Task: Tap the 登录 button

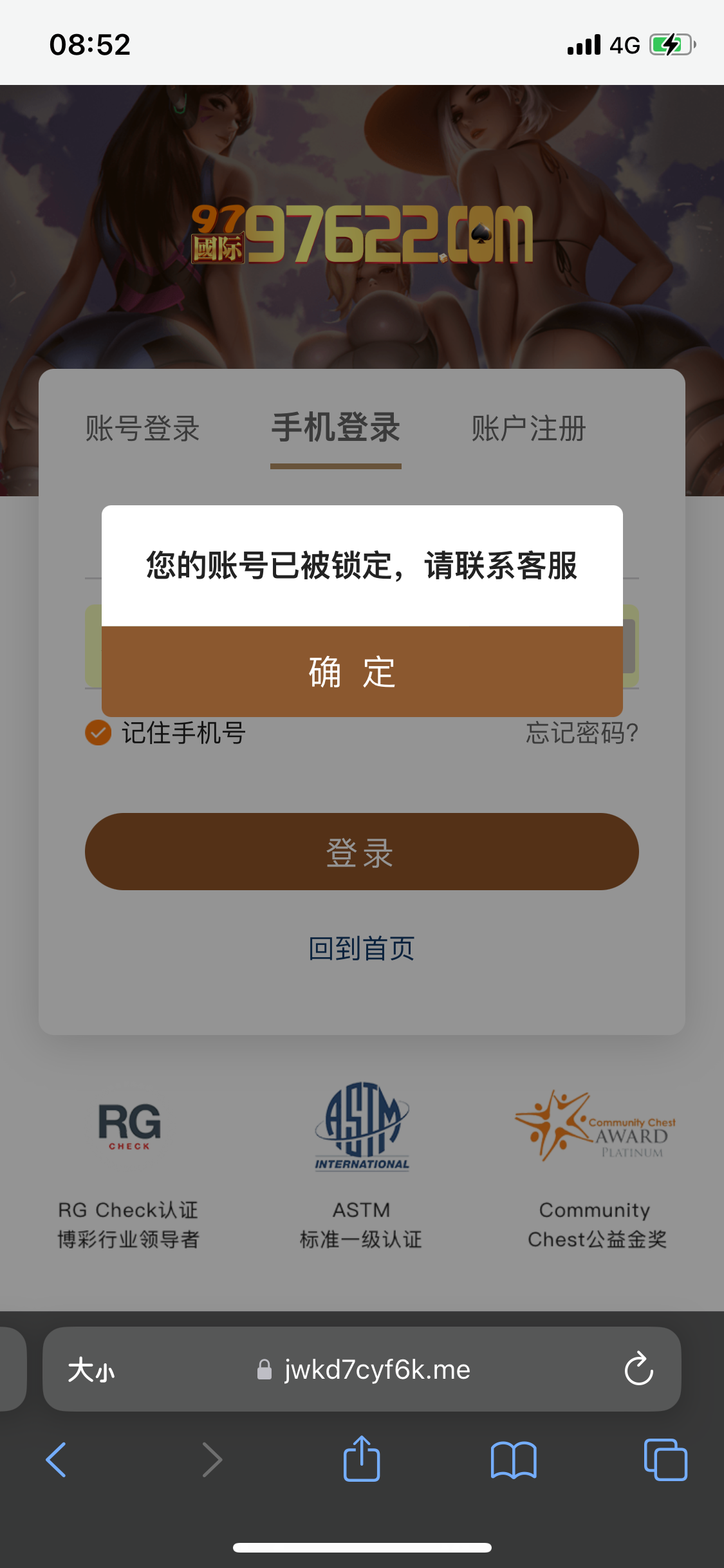Action: click(x=362, y=852)
